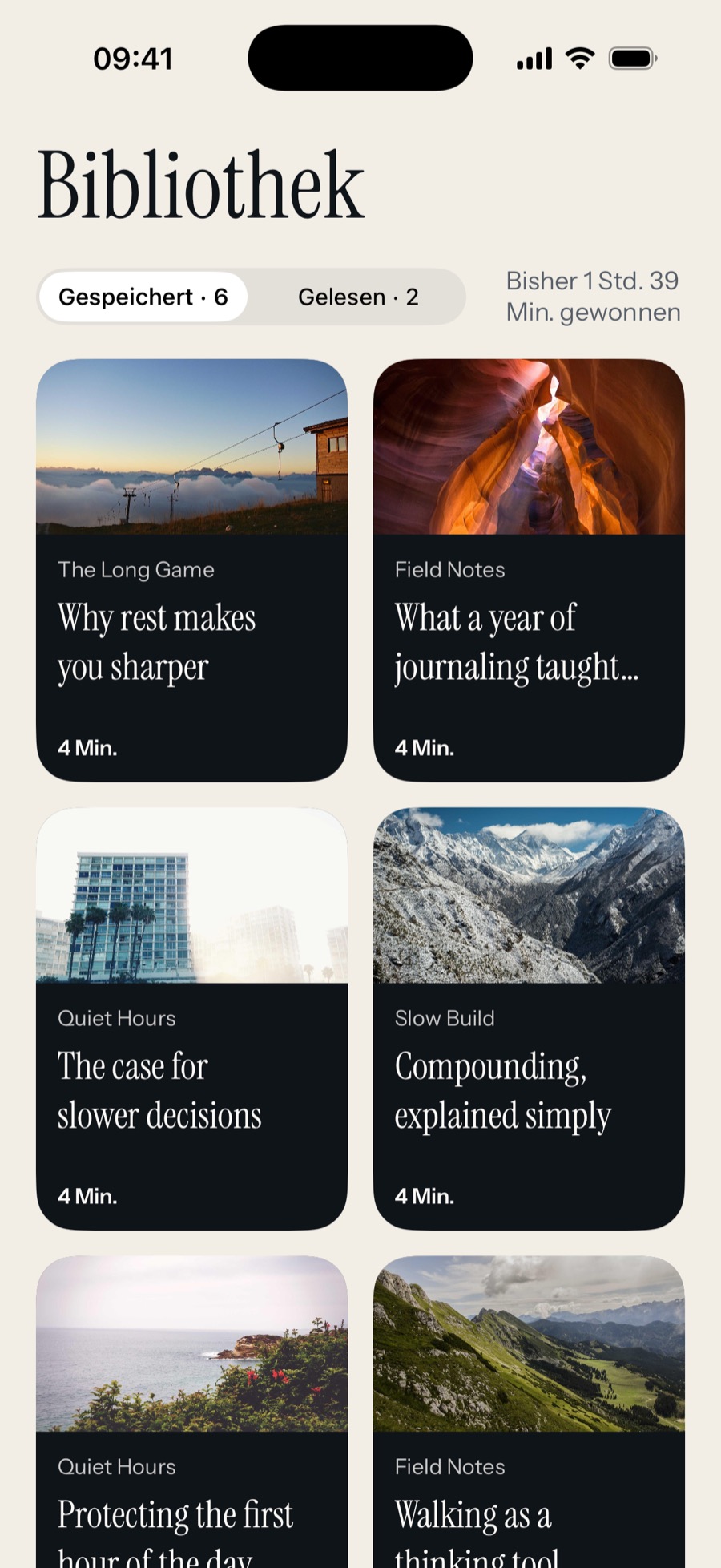The width and height of the screenshot is (721, 1568).
Task: Select the Gespeichert segment
Action: tap(143, 297)
